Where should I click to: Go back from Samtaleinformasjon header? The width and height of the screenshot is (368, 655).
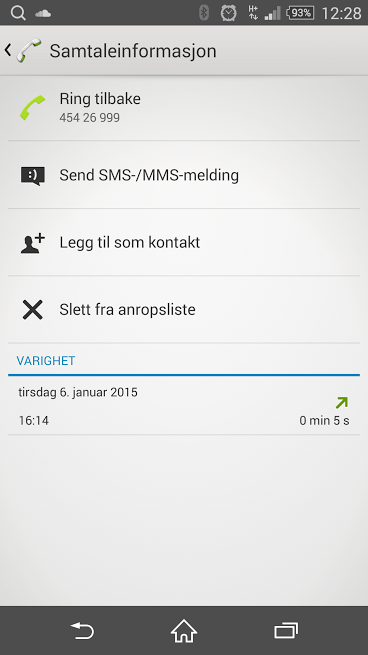pyautogui.click(x=23, y=51)
